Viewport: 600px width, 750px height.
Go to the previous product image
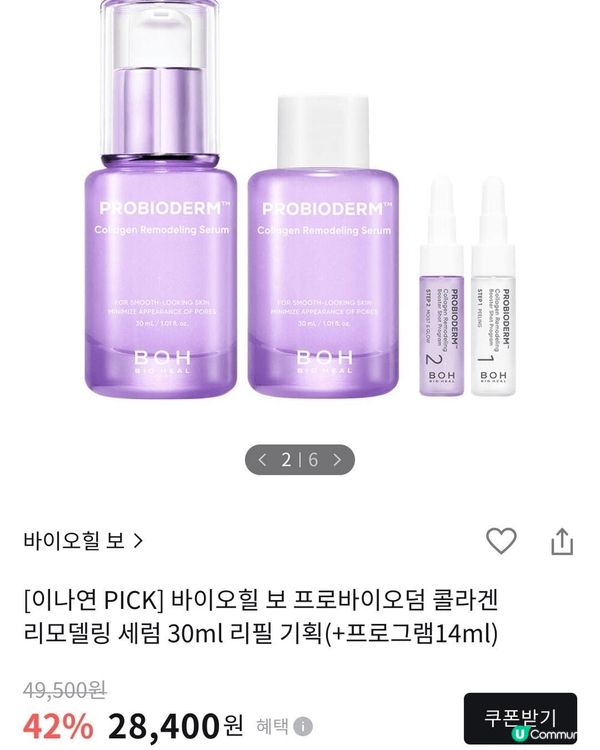pyautogui.click(x=263, y=460)
